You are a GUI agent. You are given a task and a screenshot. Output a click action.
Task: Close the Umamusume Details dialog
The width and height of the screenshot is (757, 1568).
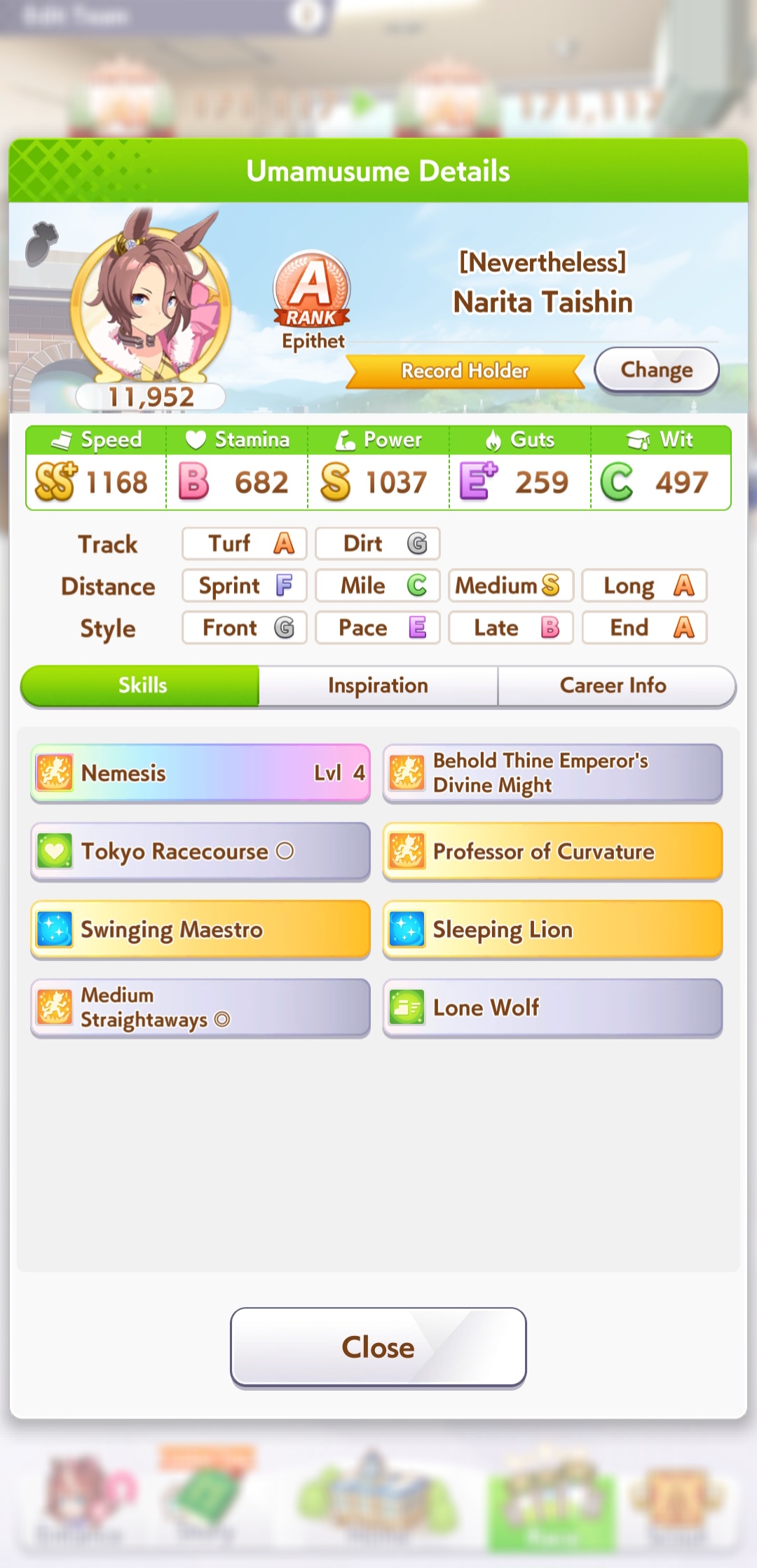(x=378, y=1347)
